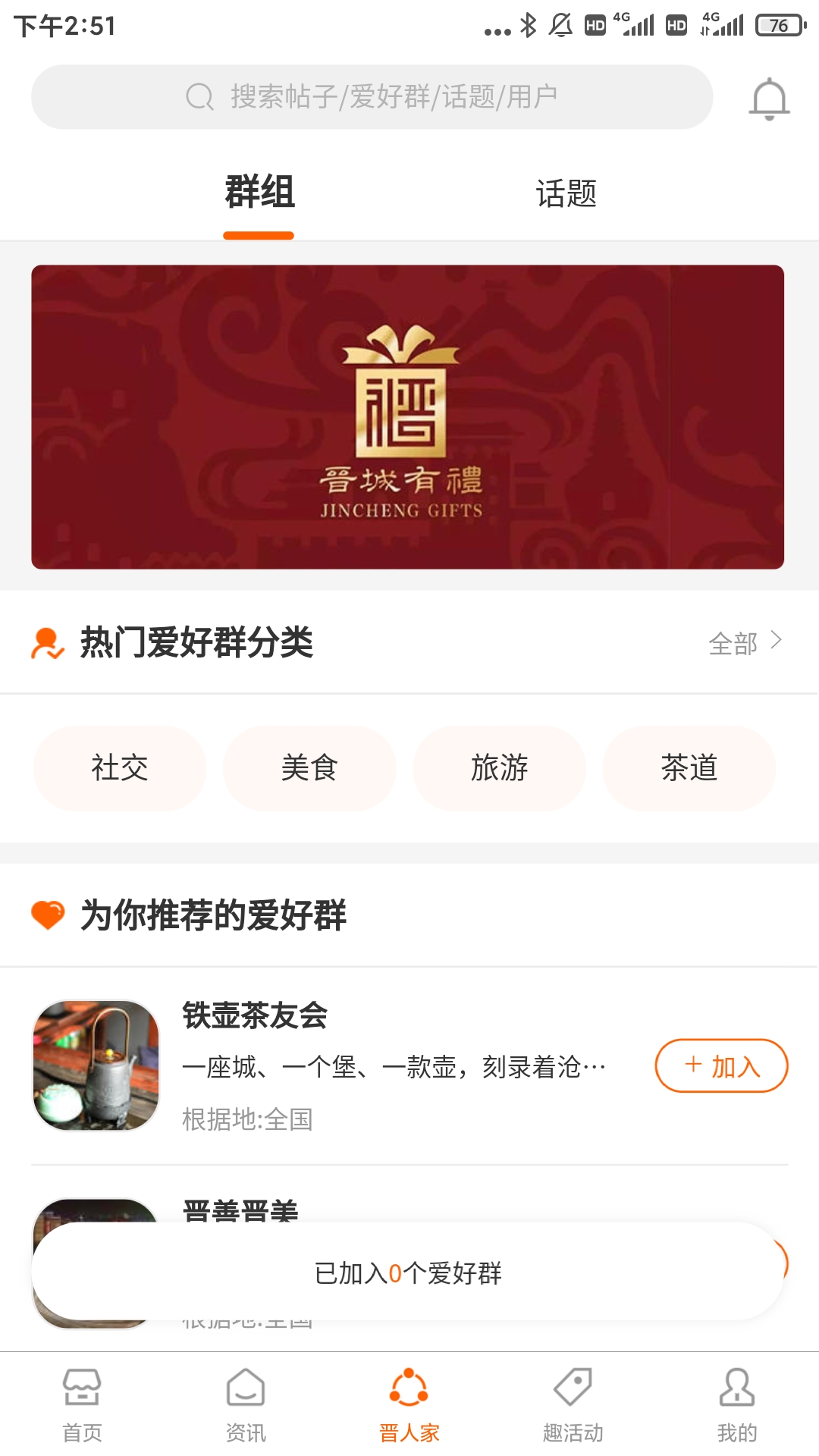Select the 美食 category pill
The image size is (819, 1456).
pos(309,768)
